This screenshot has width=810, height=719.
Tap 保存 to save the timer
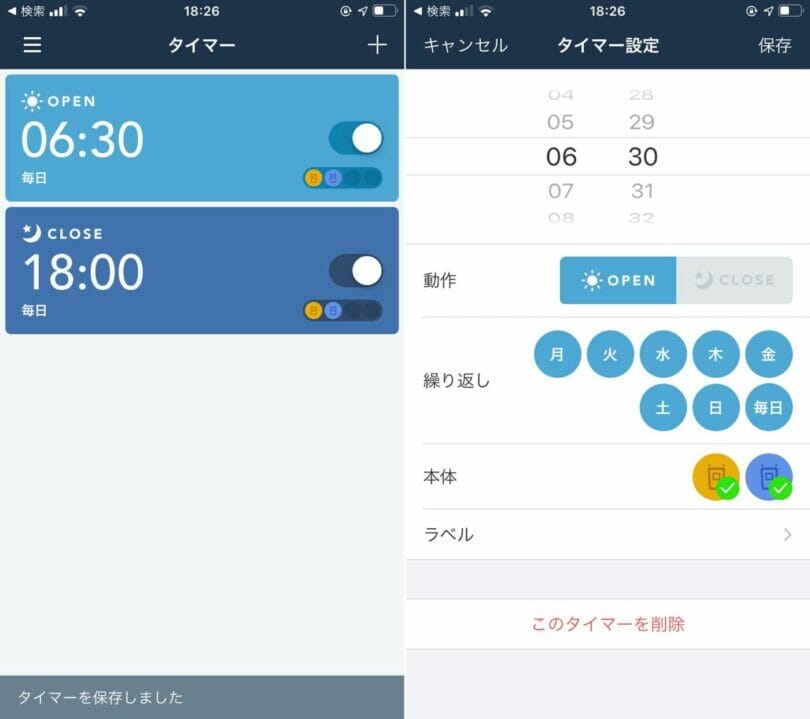[x=775, y=45]
